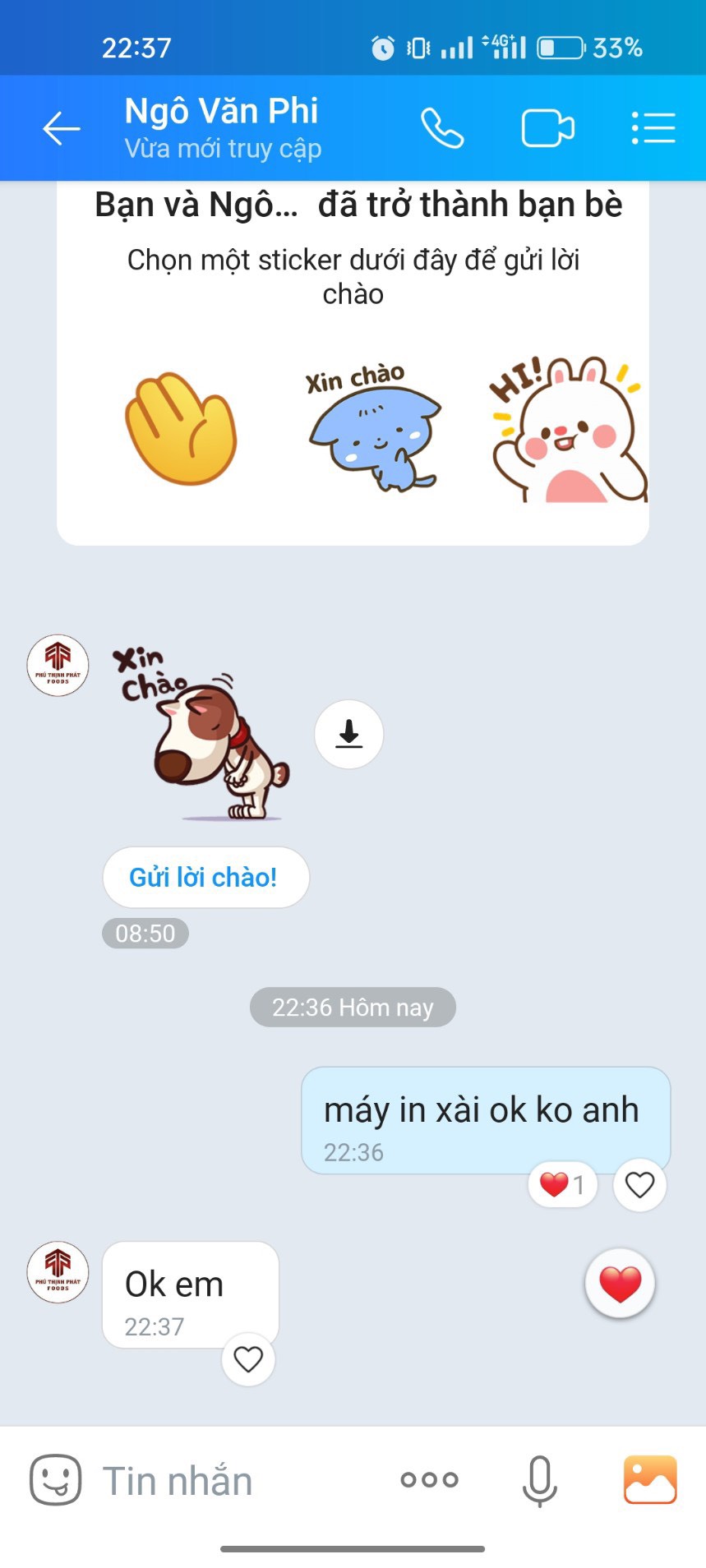The image size is (706, 1568).
Task: Go back using the header arrow
Action: coord(62,128)
